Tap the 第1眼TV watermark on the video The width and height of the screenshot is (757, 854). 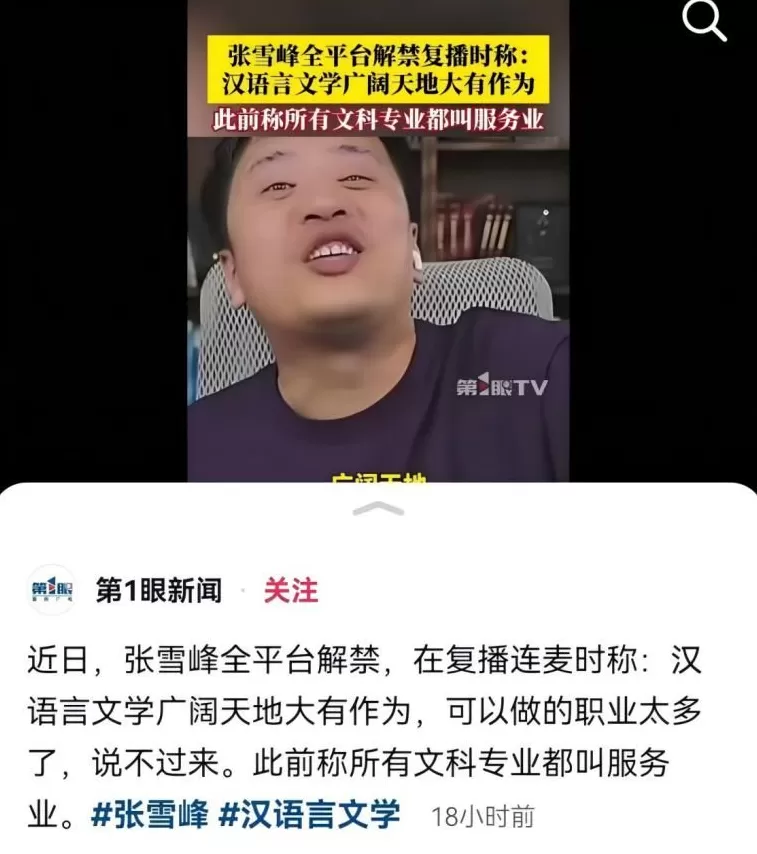pyautogui.click(x=500, y=383)
